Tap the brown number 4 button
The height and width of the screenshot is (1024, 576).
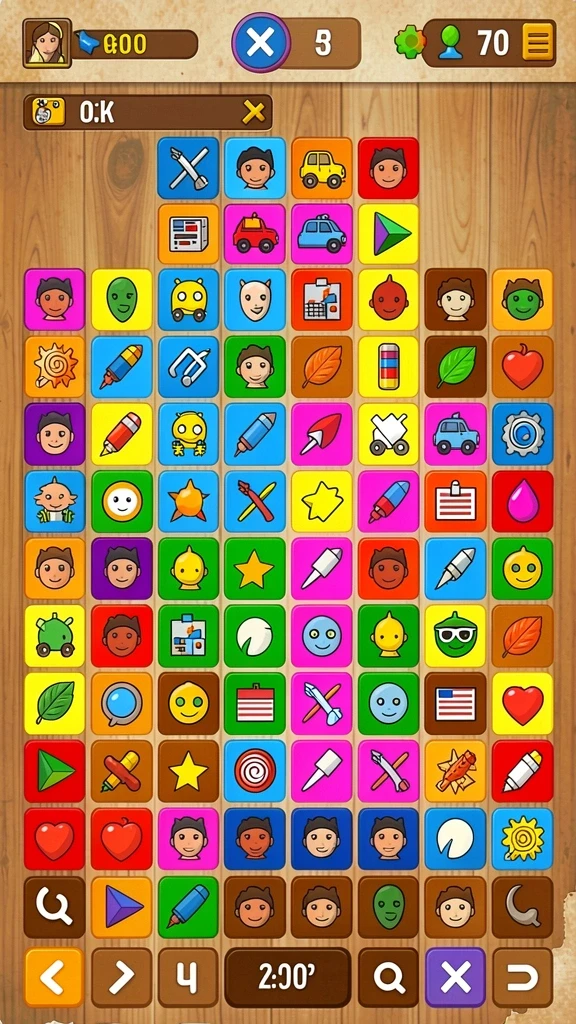[188, 978]
